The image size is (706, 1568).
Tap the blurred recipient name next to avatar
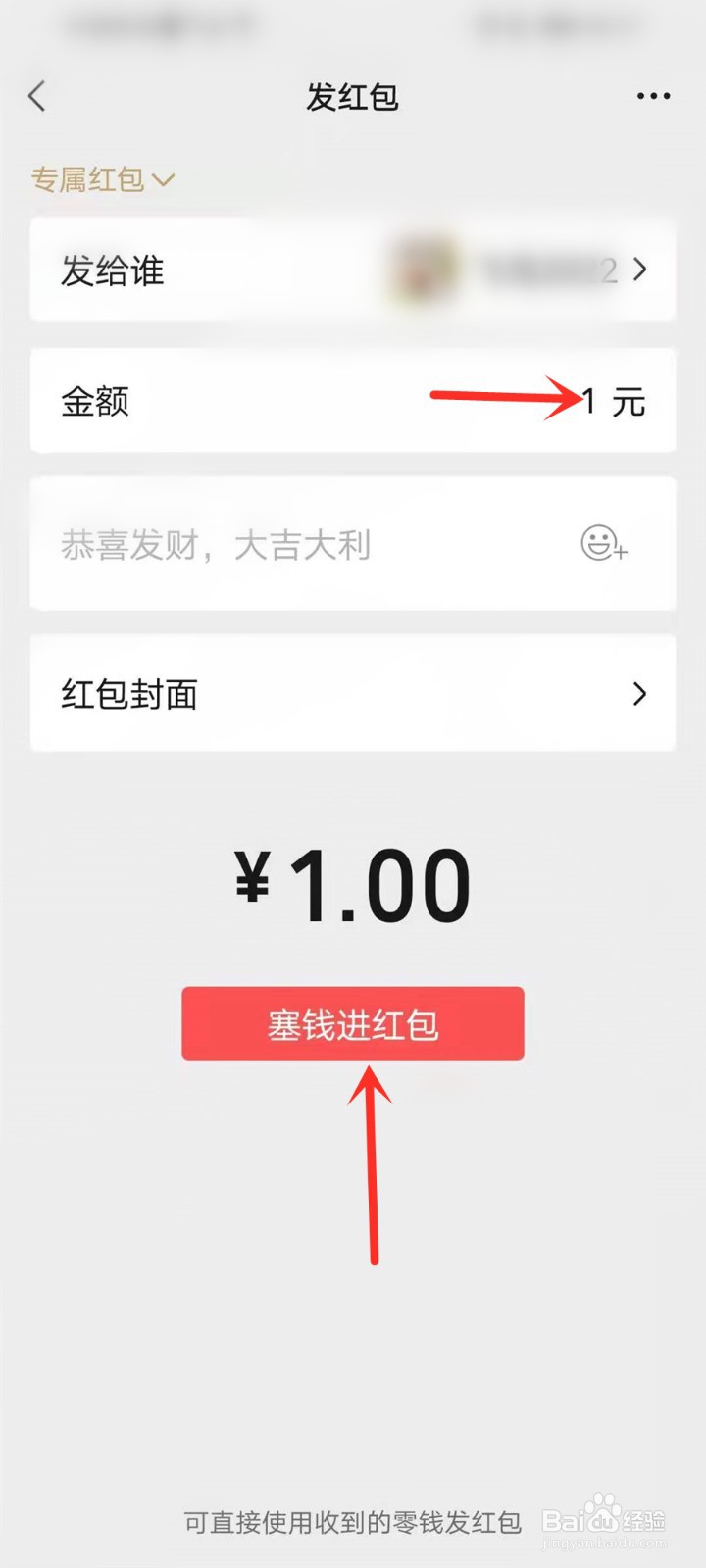(x=549, y=270)
